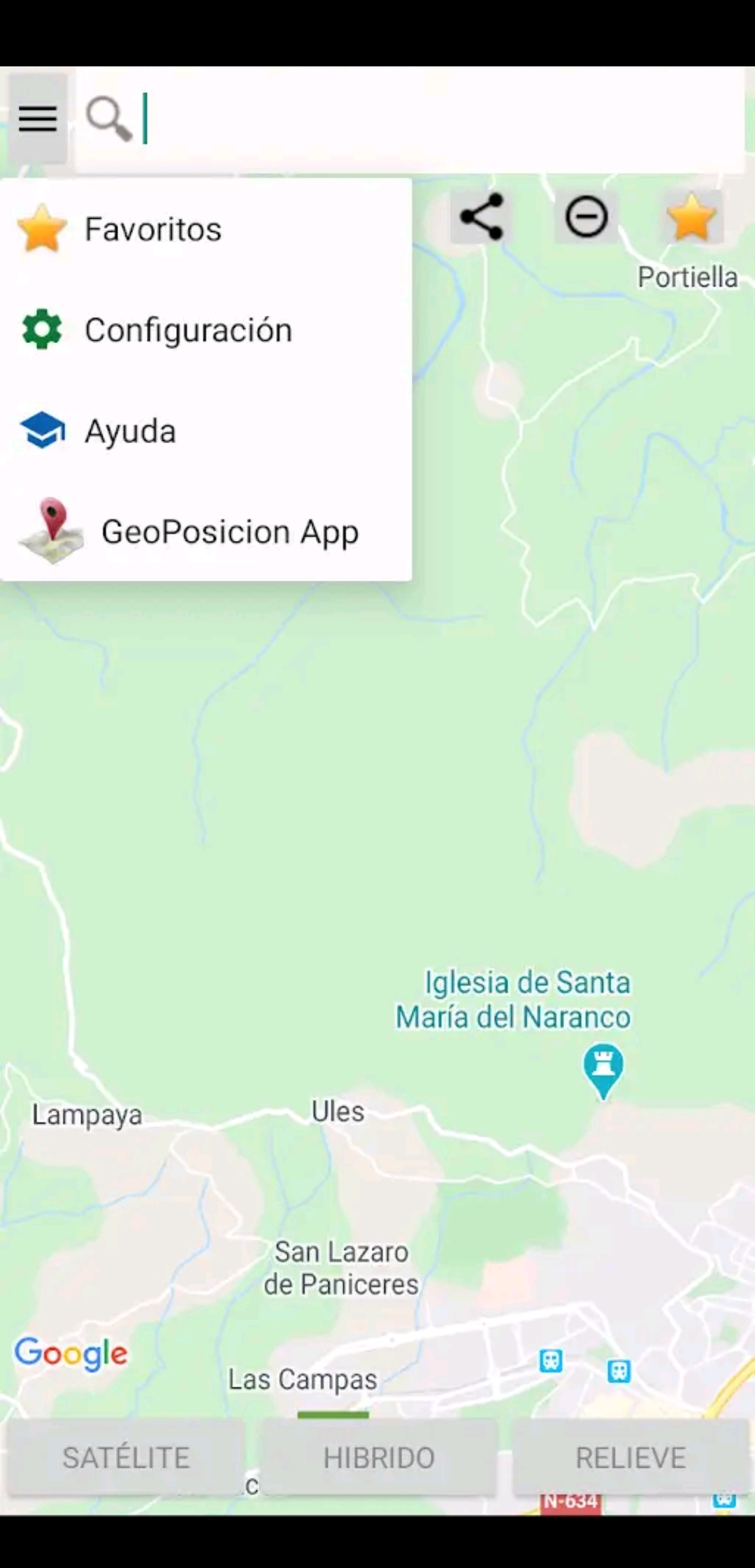Tap the star favorite icon on map

click(691, 217)
